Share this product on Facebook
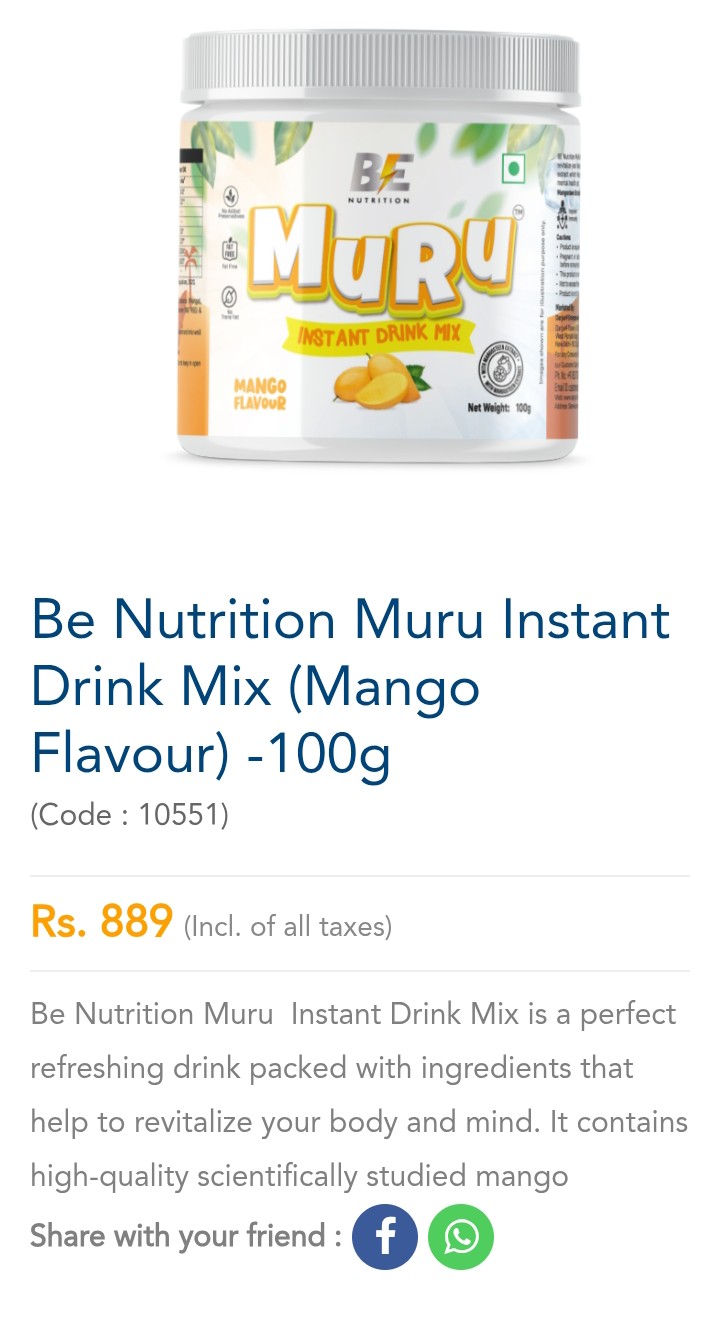The height and width of the screenshot is (1325, 720). [x=384, y=1237]
